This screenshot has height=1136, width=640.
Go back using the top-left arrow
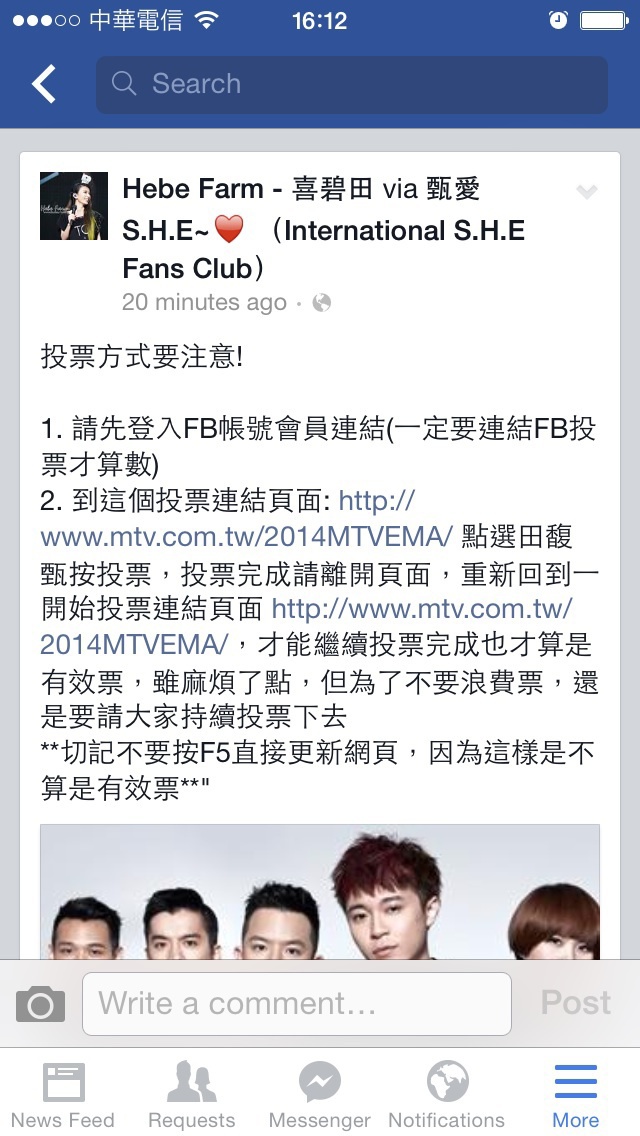44,85
